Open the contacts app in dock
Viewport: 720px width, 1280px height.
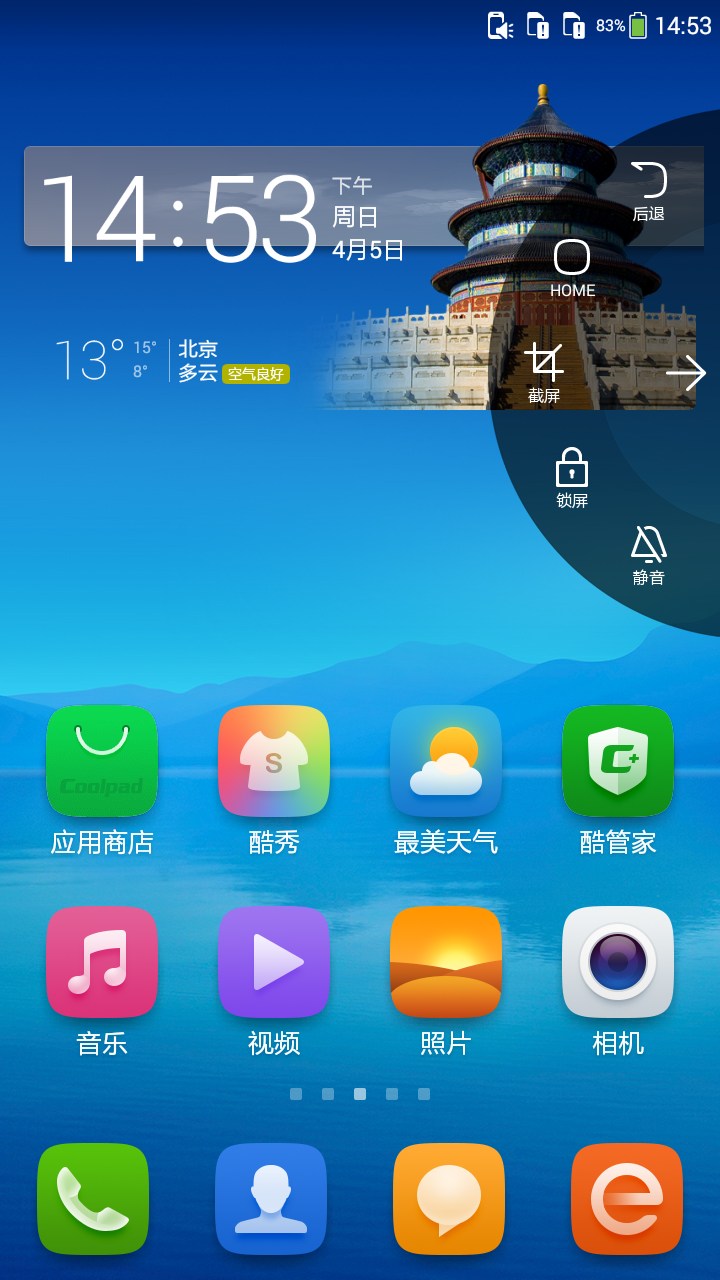pos(271,1198)
